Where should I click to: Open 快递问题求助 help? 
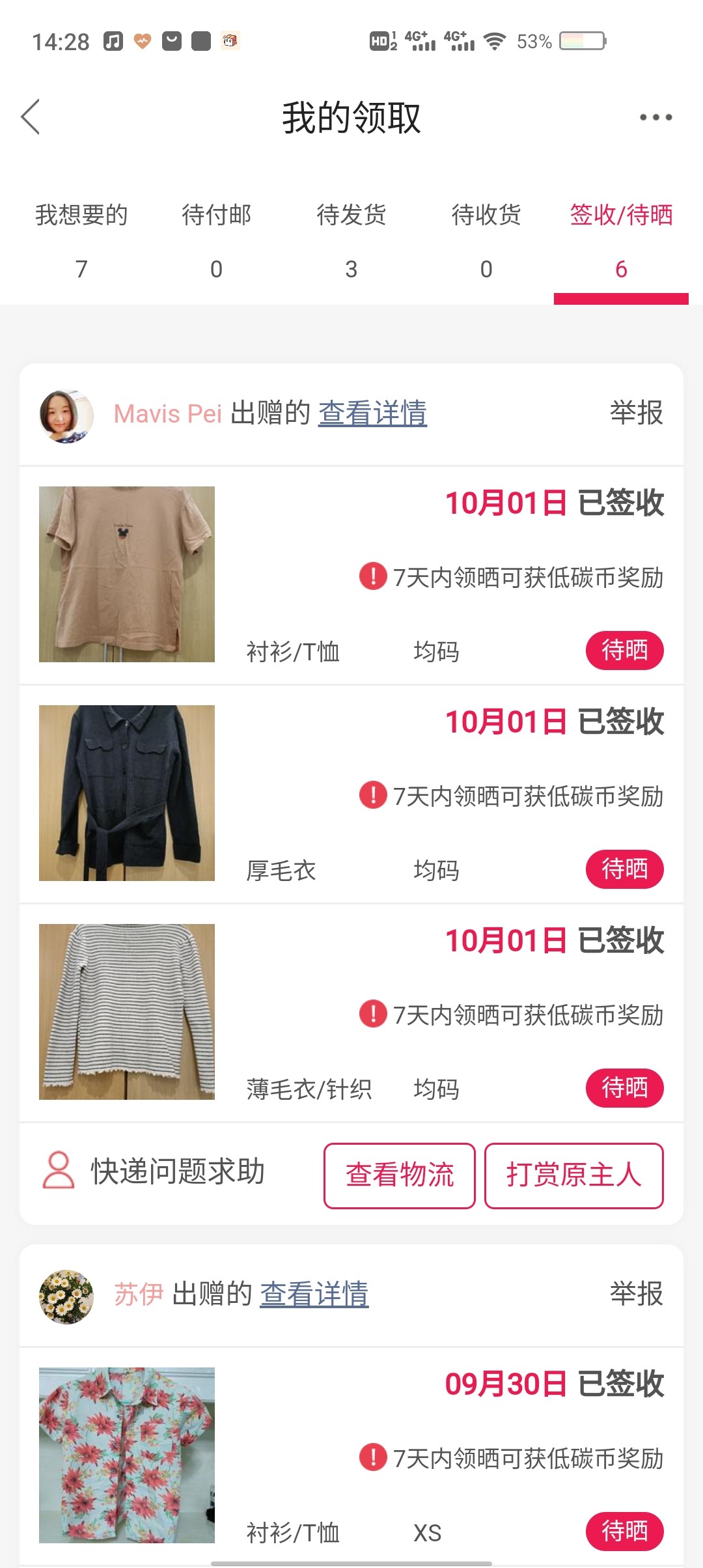tap(154, 1171)
